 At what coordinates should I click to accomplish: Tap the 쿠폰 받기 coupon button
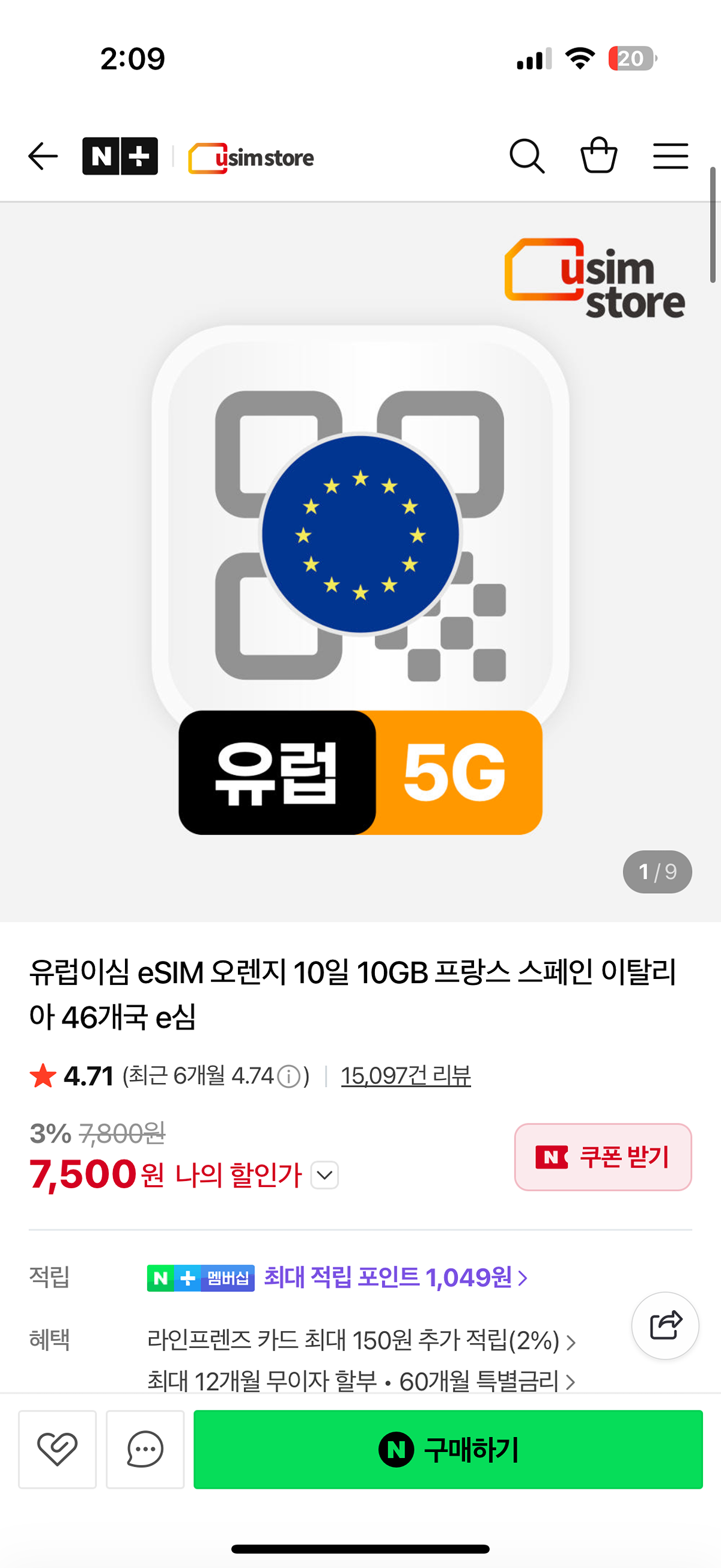[x=603, y=1158]
